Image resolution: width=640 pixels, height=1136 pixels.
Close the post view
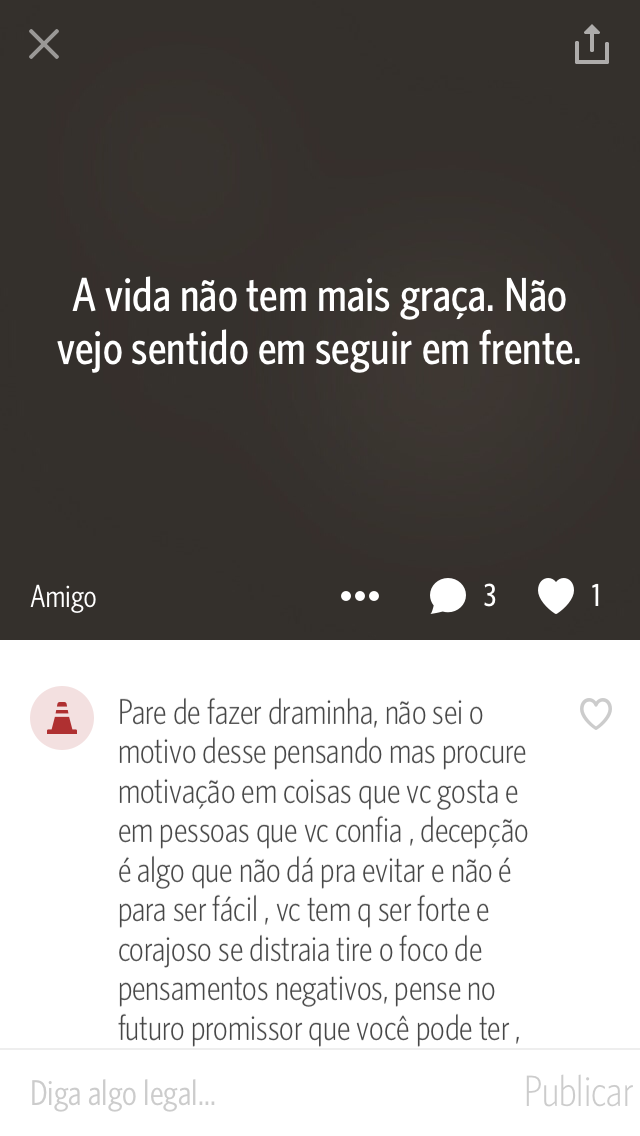click(43, 44)
